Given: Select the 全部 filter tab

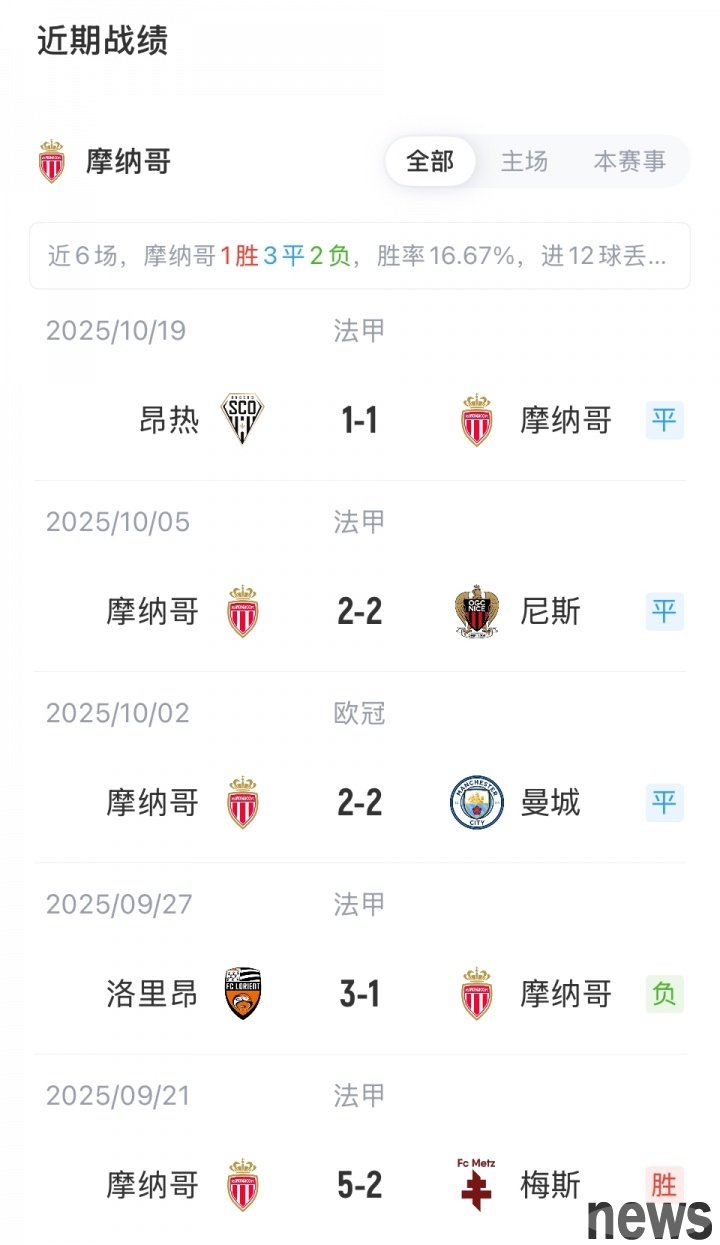Looking at the screenshot, I should 430,161.
